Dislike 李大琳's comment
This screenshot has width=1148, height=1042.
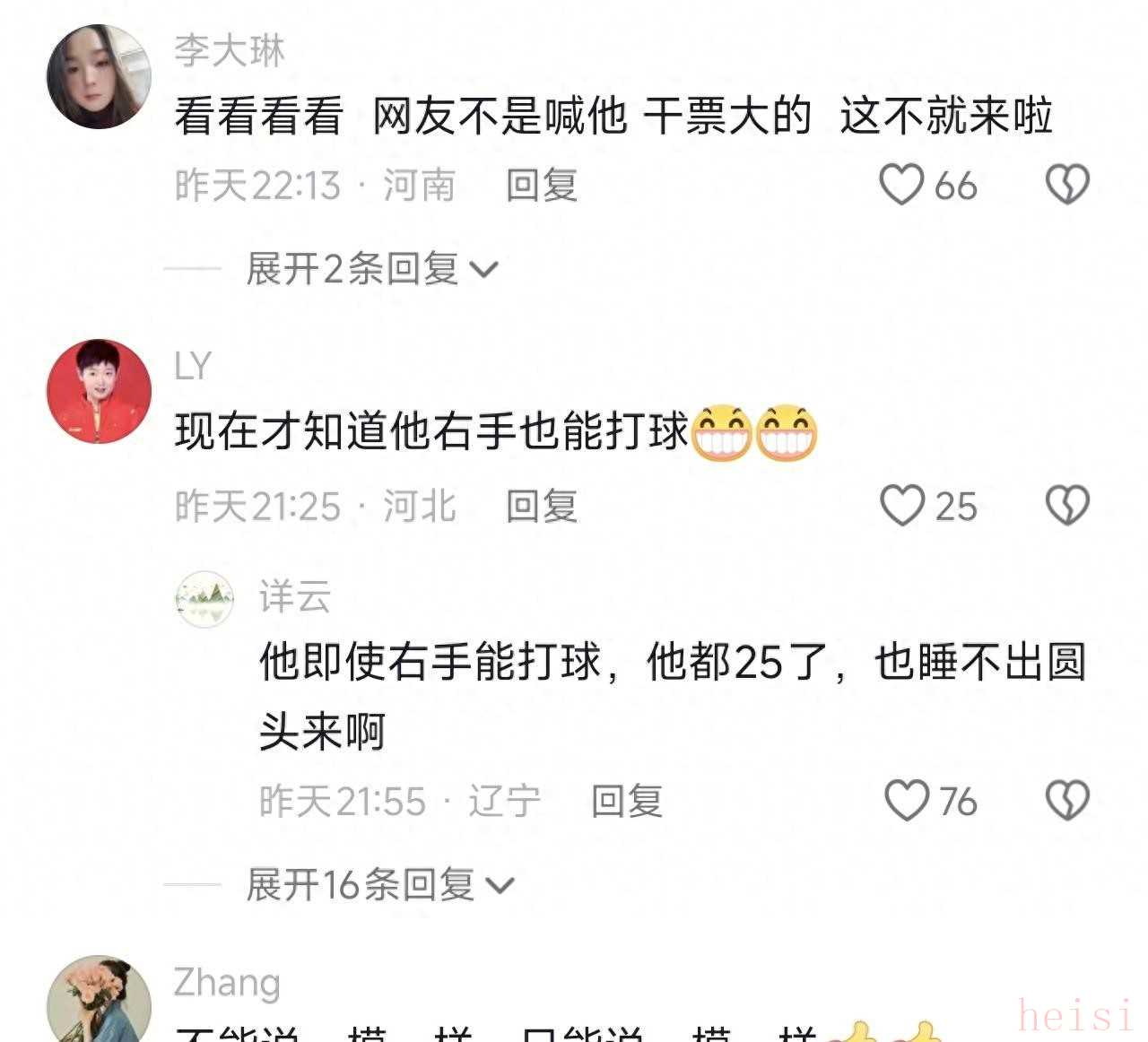point(1067,185)
